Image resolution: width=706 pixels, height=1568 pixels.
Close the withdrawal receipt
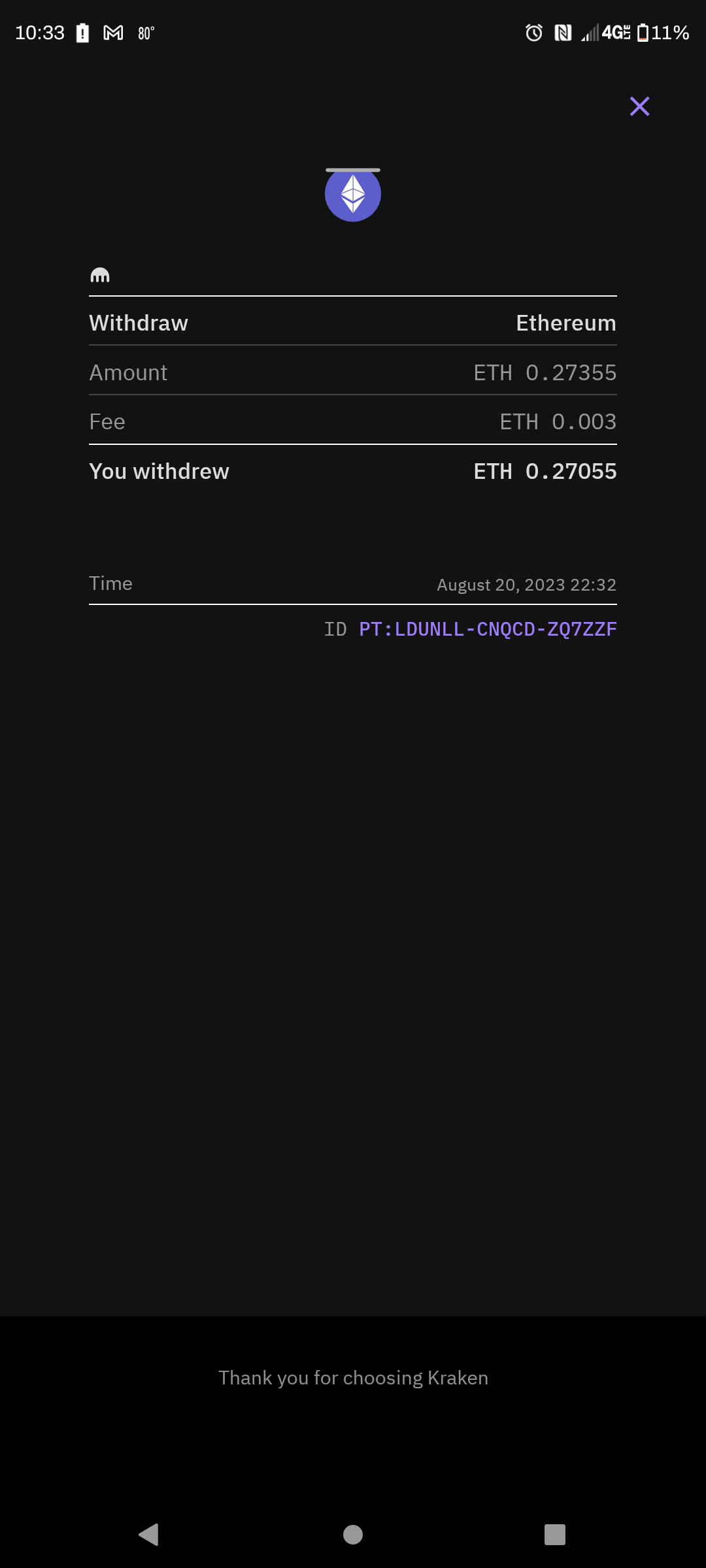[639, 106]
